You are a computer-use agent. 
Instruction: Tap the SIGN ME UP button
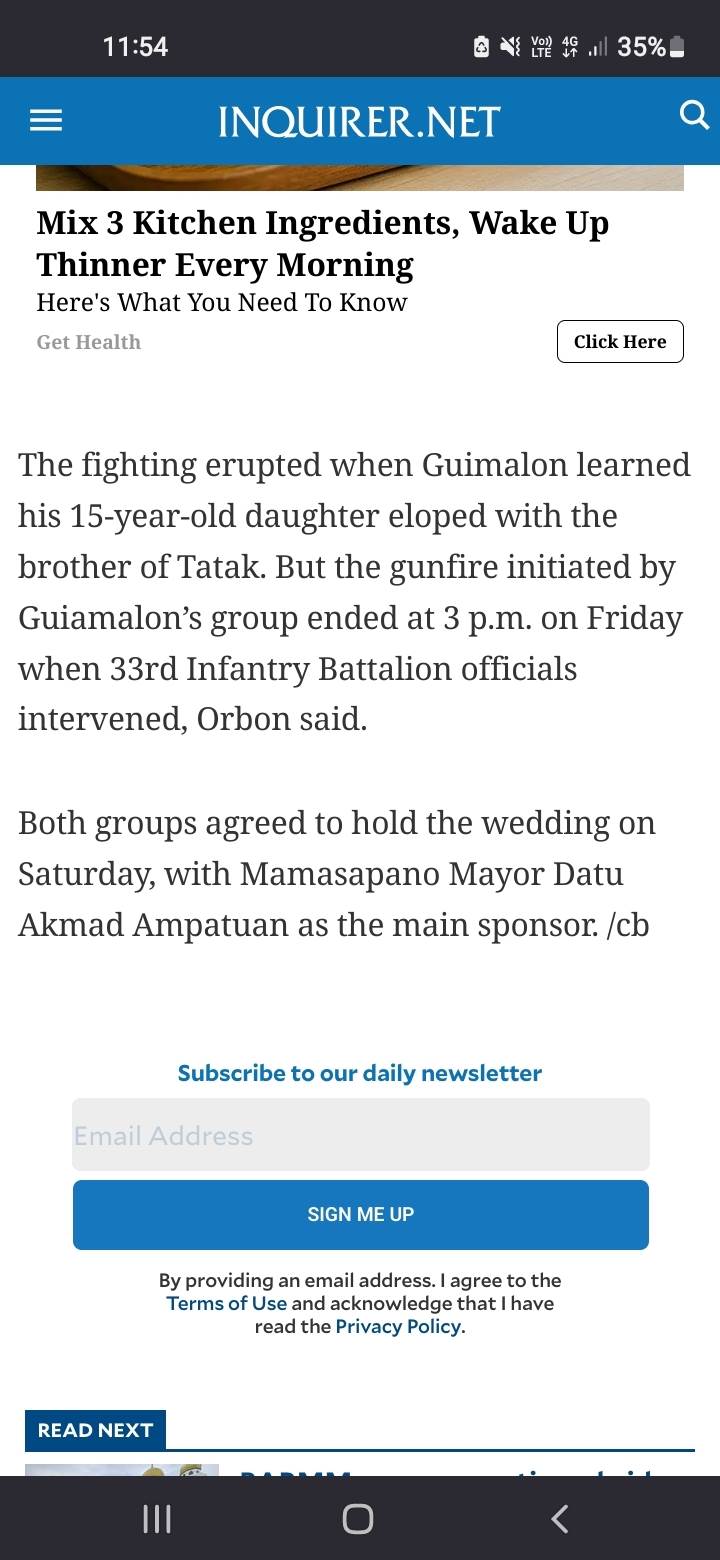point(360,1214)
